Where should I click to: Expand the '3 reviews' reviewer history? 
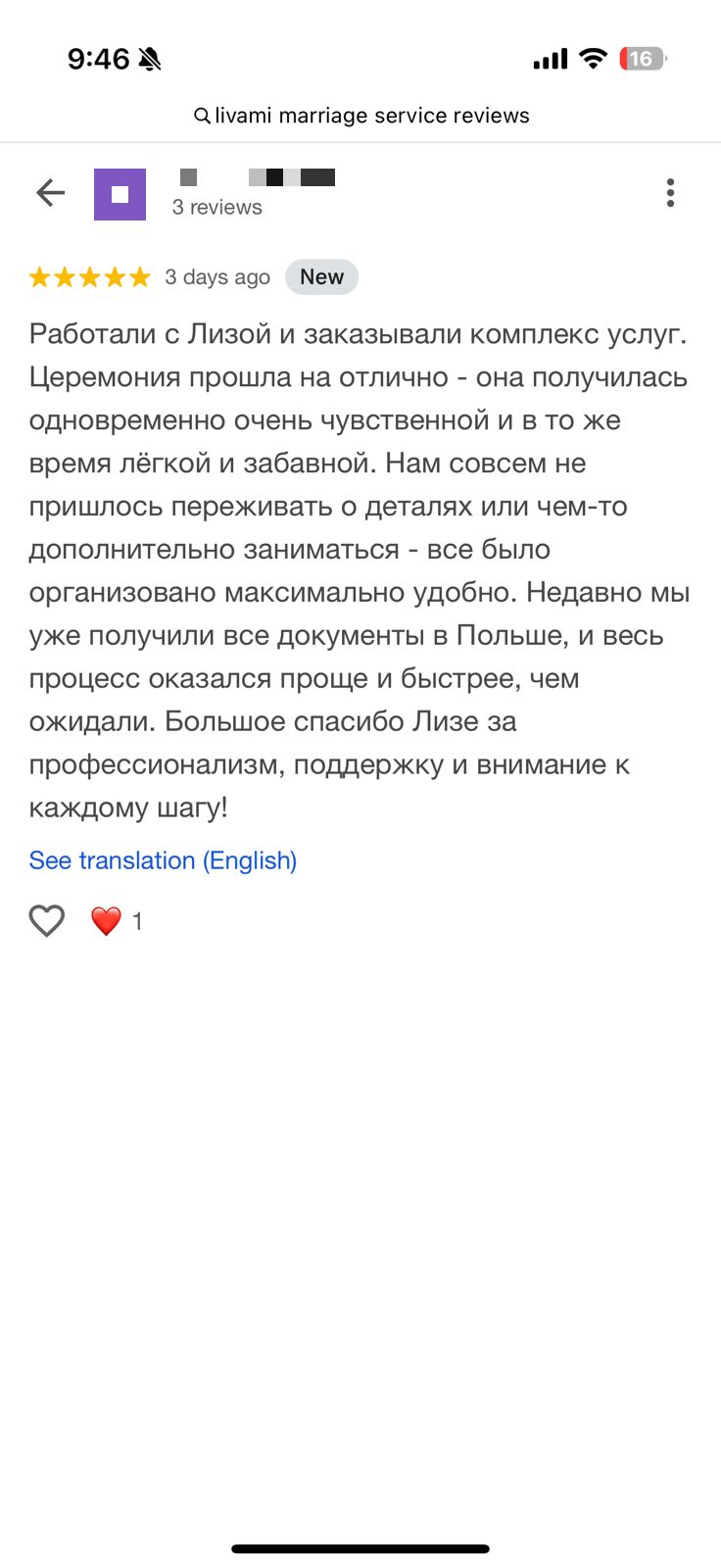click(216, 207)
